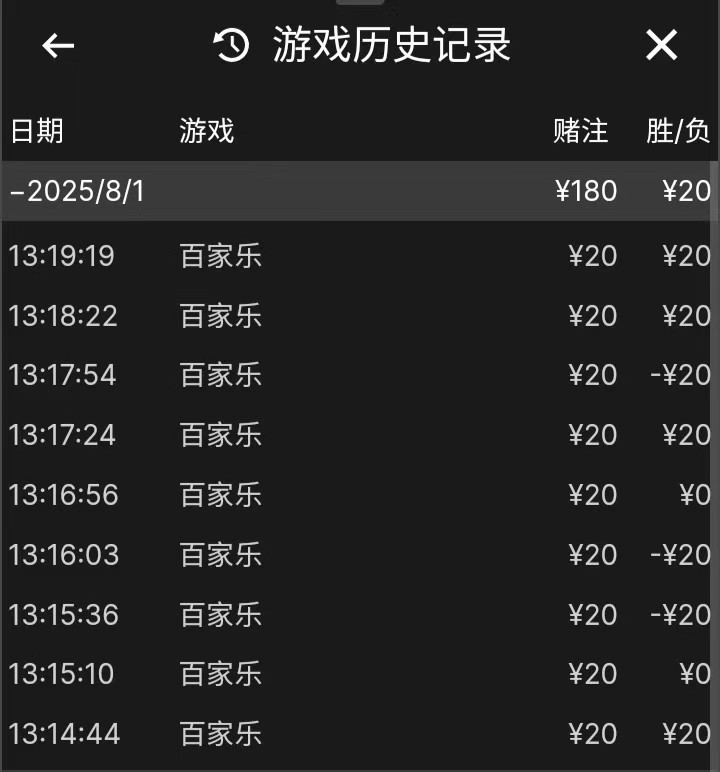Close the 游戏历史记录 screen
720x772 pixels.
point(662,45)
